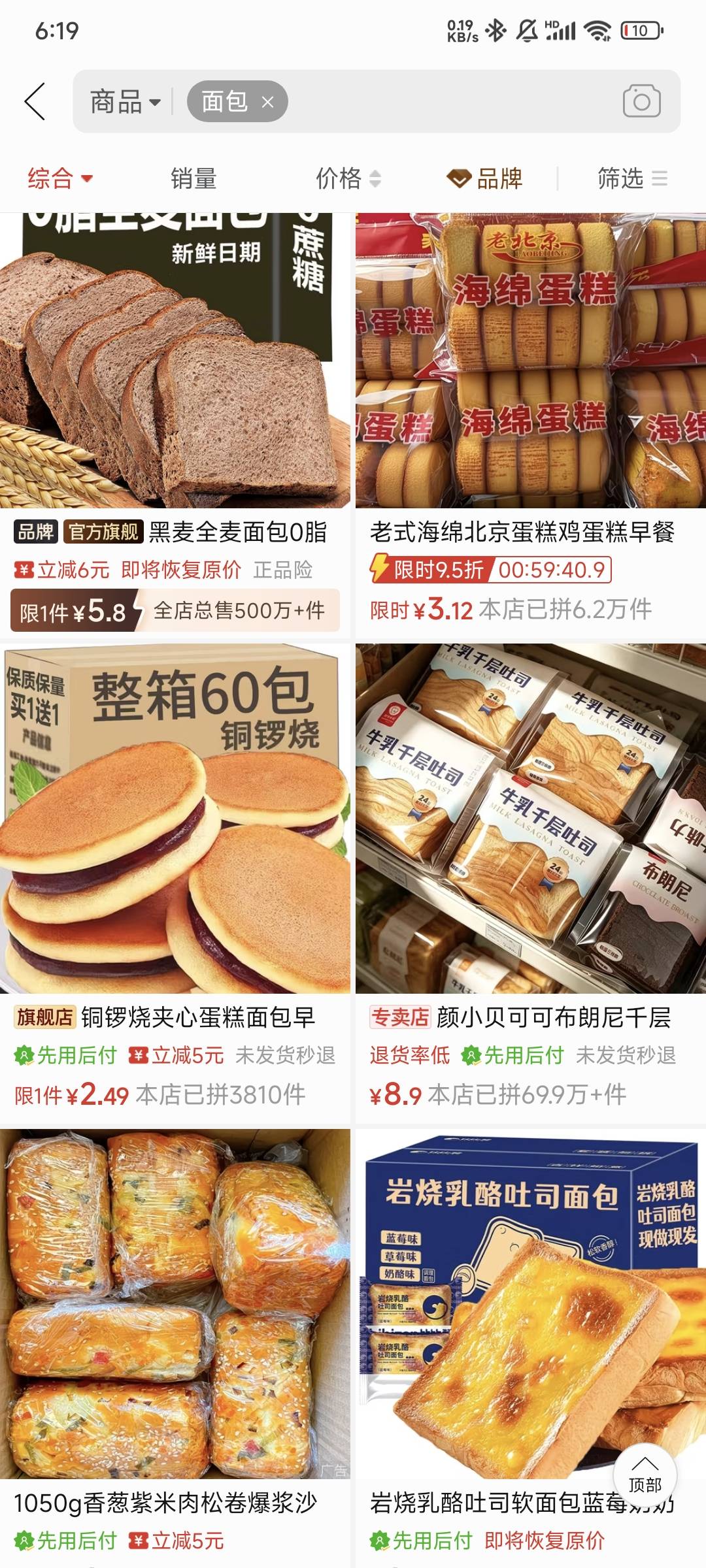Screen dimensions: 706x1568
Task: View the 颜小贝可可布朗尼千层 product
Action: coord(531,883)
